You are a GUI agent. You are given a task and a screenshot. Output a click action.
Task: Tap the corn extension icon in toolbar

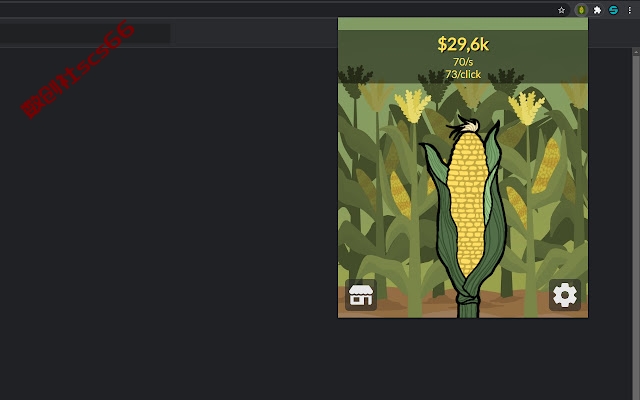pos(581,9)
